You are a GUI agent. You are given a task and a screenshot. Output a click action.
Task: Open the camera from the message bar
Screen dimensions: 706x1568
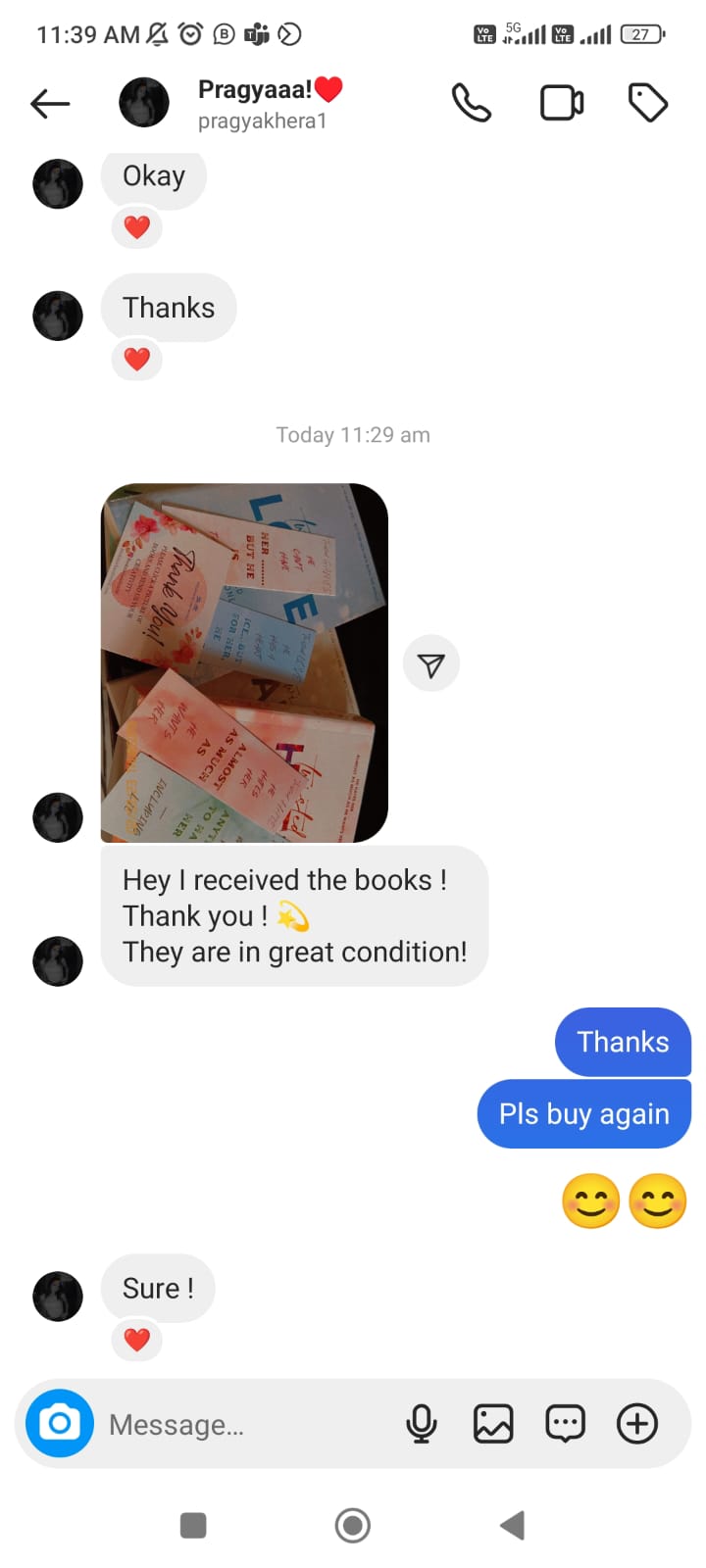click(60, 1423)
